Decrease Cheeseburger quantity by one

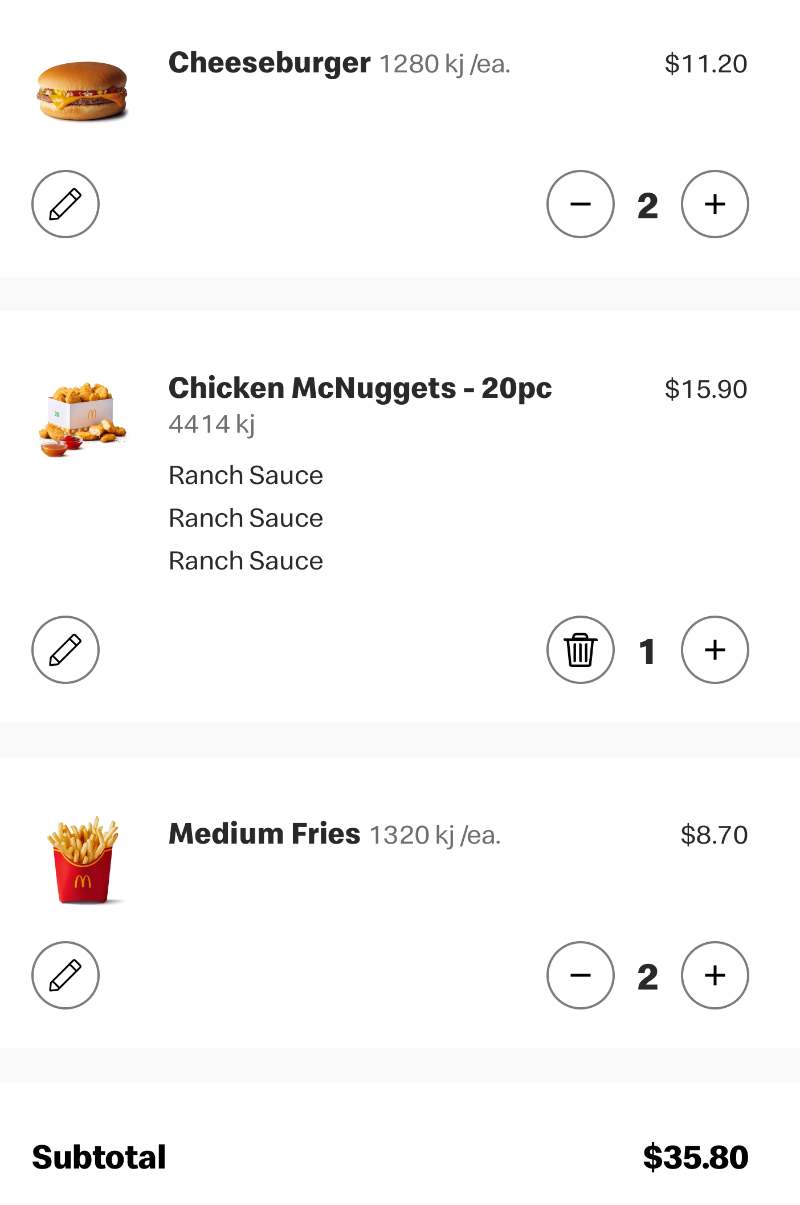click(580, 204)
